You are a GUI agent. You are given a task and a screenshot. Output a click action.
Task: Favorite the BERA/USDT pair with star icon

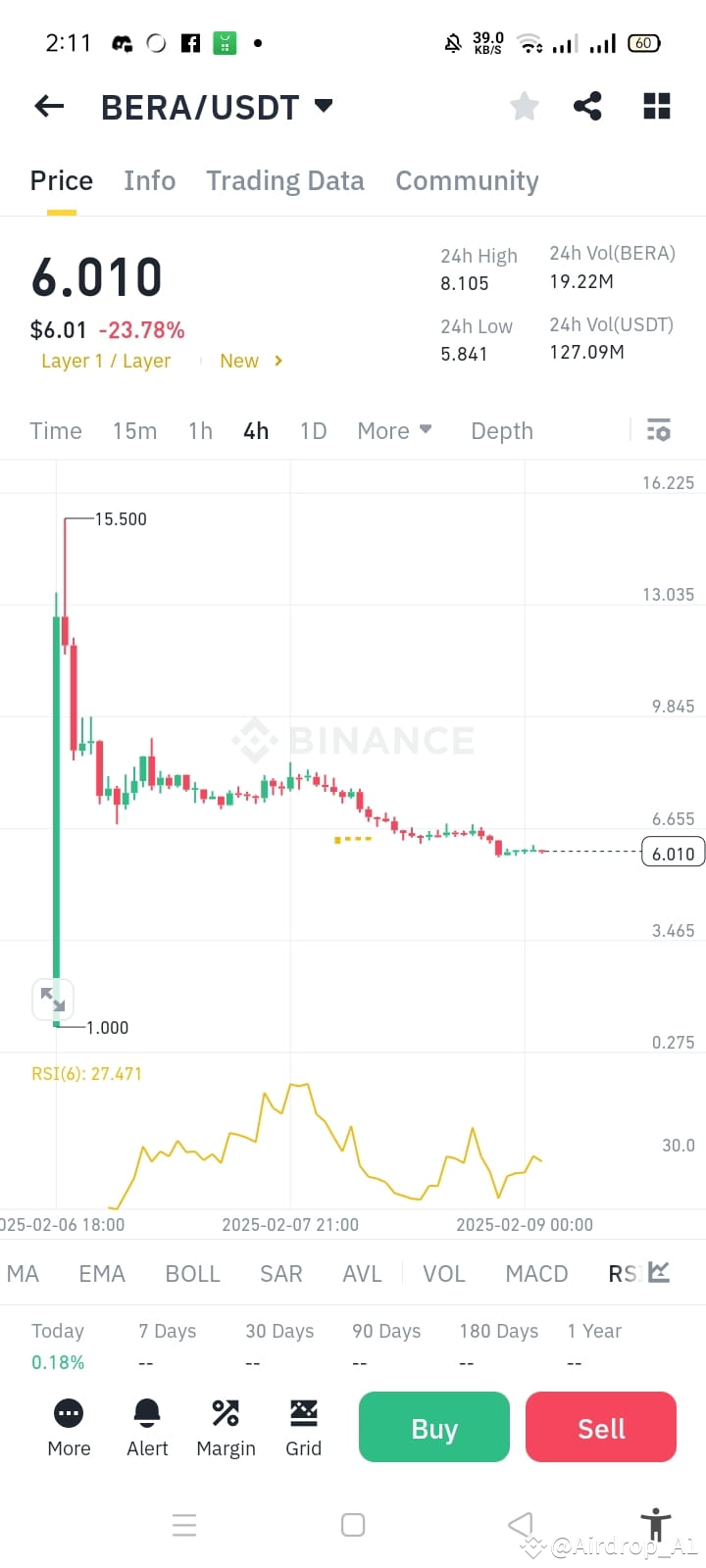[524, 106]
